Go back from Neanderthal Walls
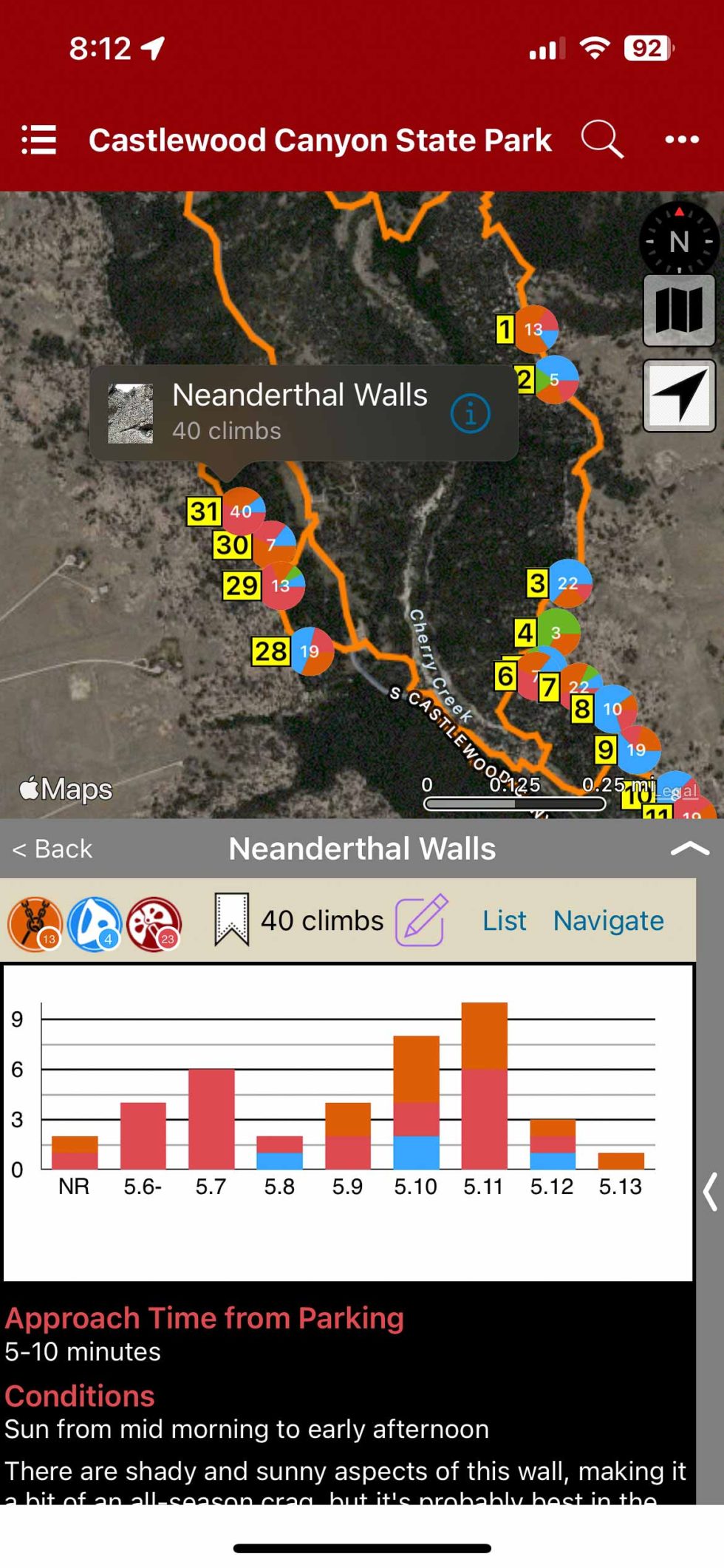Screen dimensions: 724x1568 pos(53,849)
